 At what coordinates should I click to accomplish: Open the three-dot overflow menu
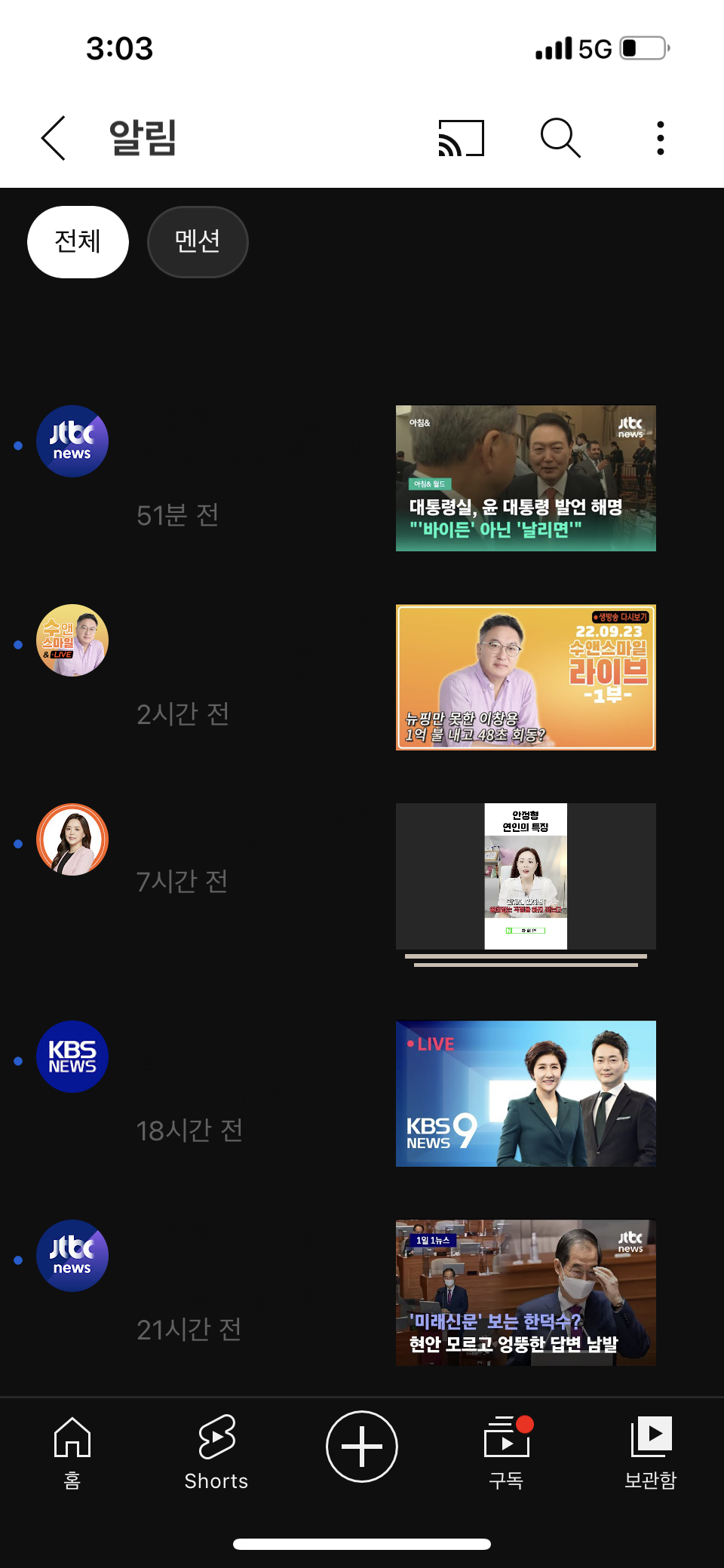point(661,138)
